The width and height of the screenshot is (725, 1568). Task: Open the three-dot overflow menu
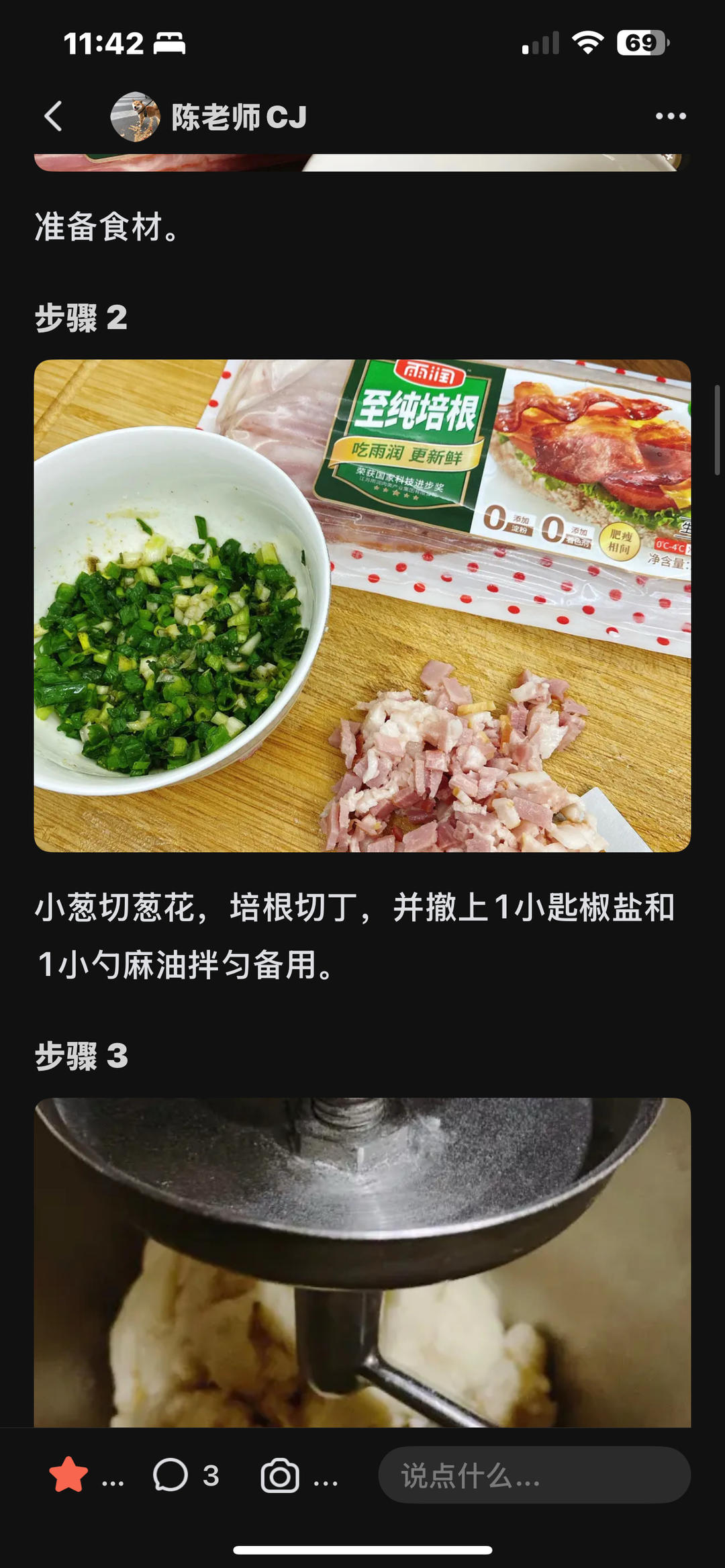(x=670, y=116)
